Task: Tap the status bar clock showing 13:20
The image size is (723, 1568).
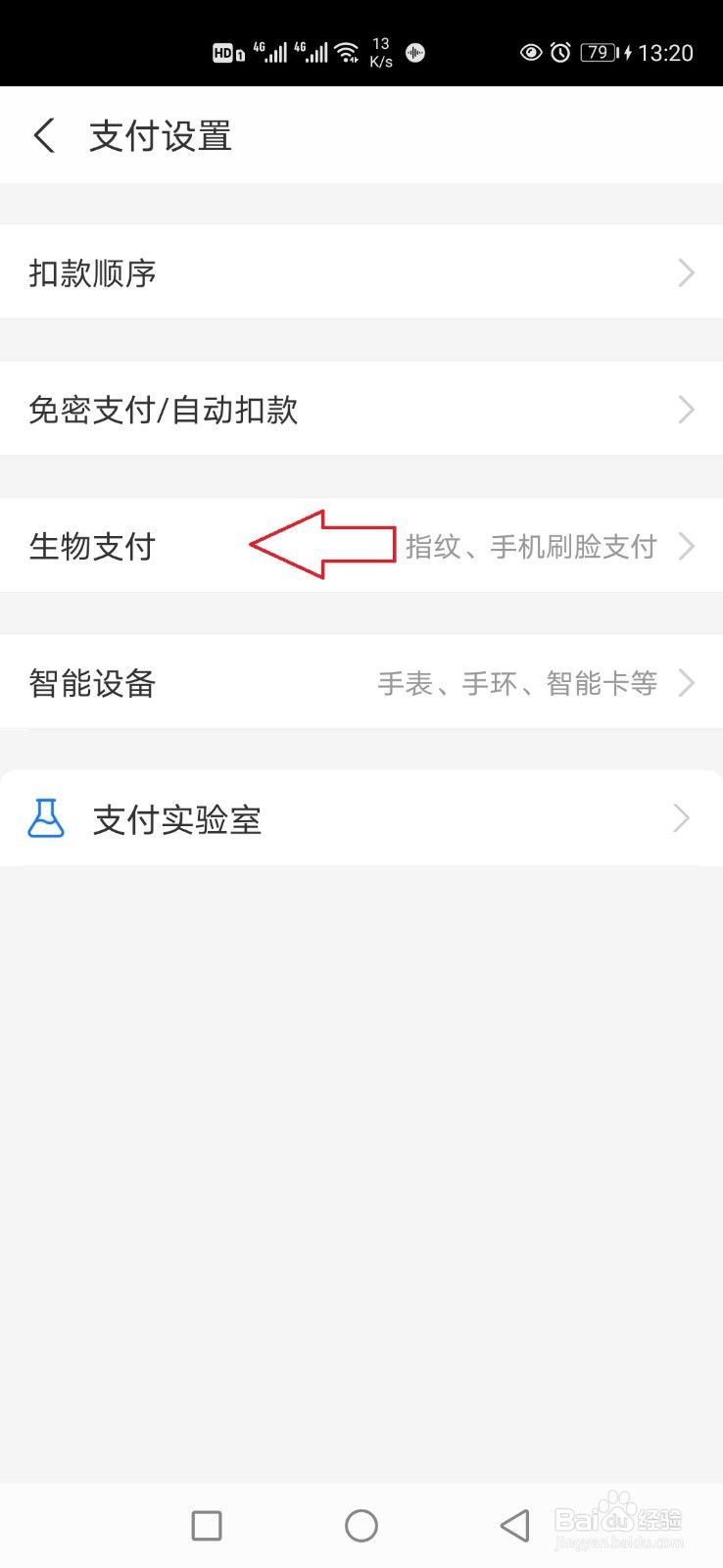Action: coord(666,53)
